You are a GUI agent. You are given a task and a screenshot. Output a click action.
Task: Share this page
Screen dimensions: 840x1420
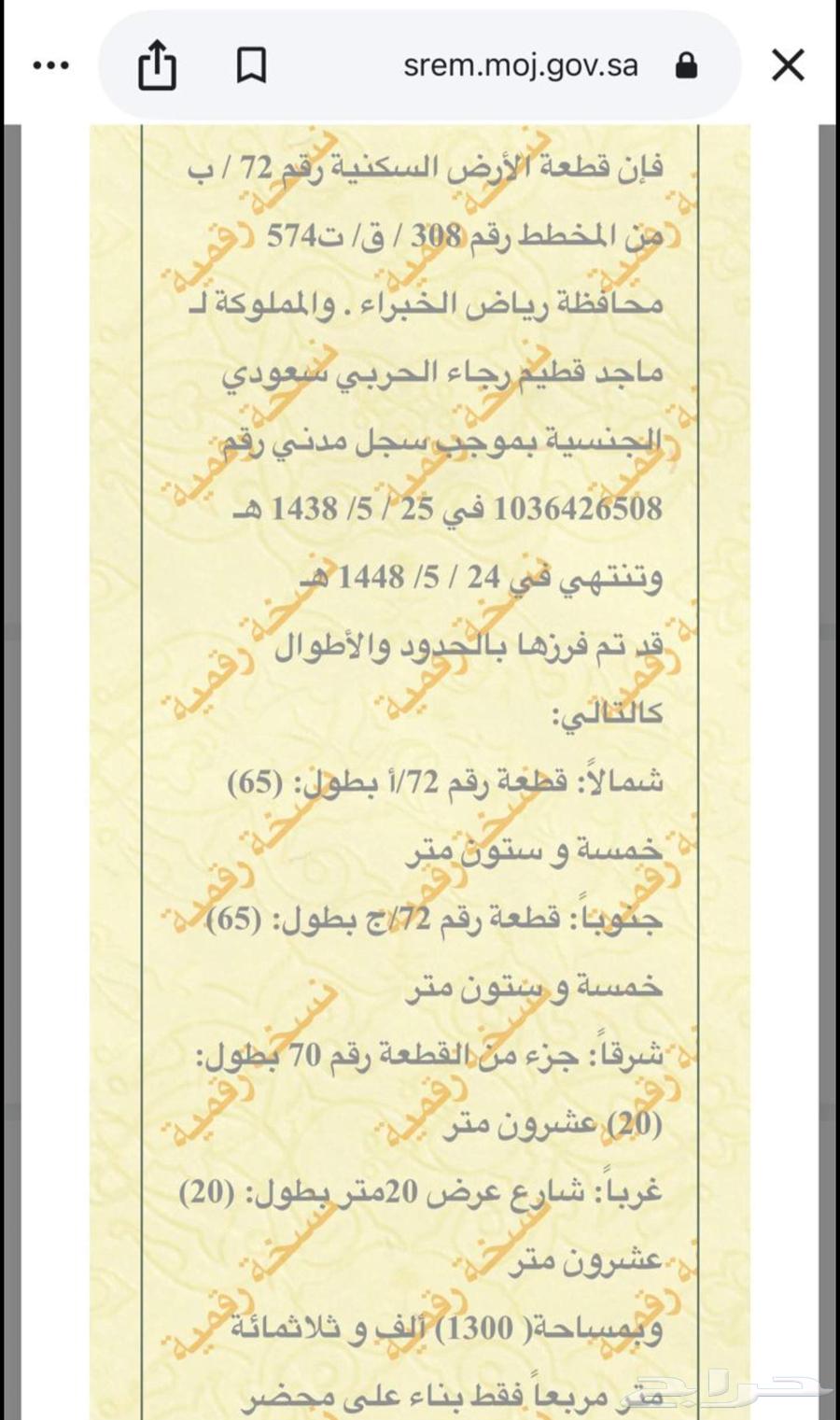pyautogui.click(x=157, y=64)
